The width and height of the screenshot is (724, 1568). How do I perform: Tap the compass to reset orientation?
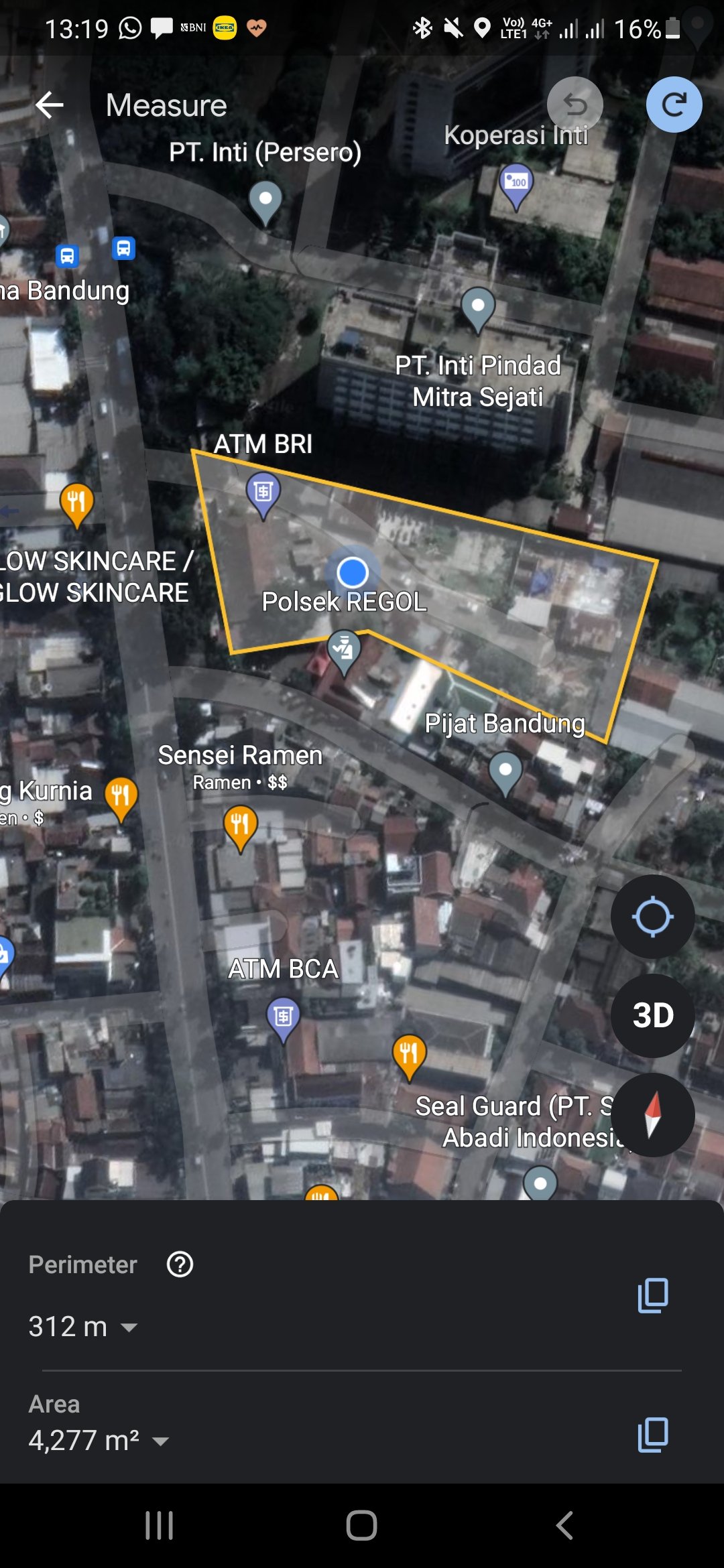coord(652,1114)
